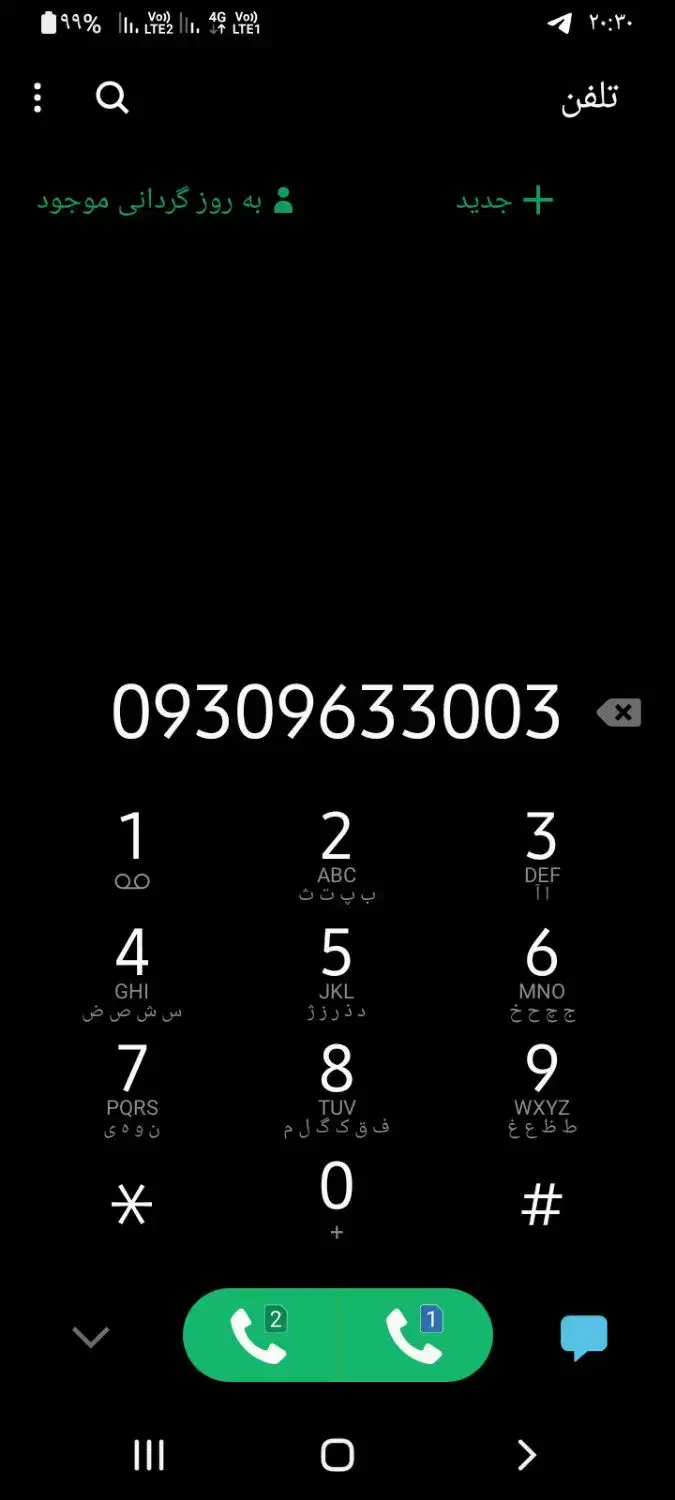Open the search icon

pos(112,98)
